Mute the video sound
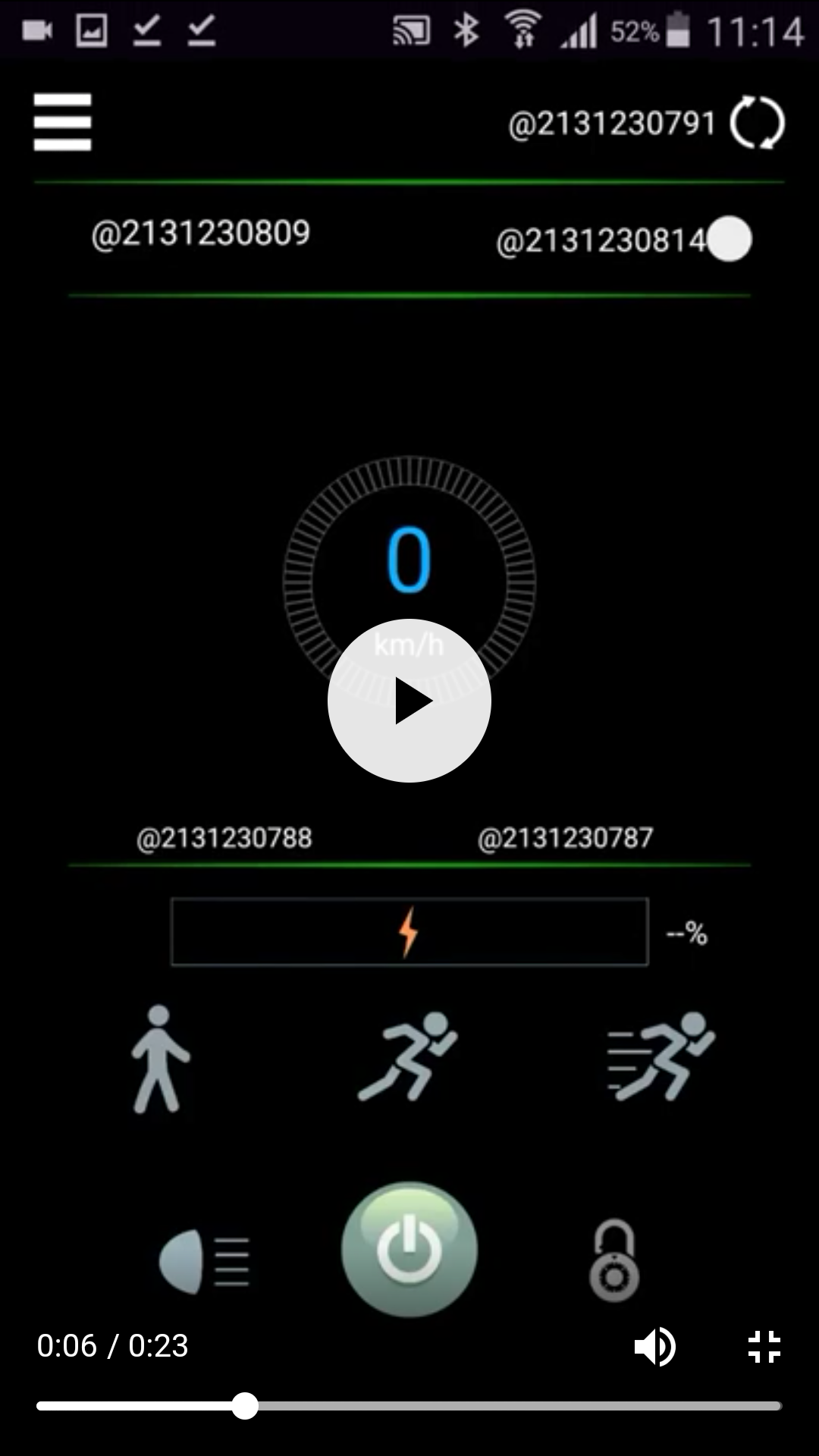The height and width of the screenshot is (1456, 819). [654, 1347]
